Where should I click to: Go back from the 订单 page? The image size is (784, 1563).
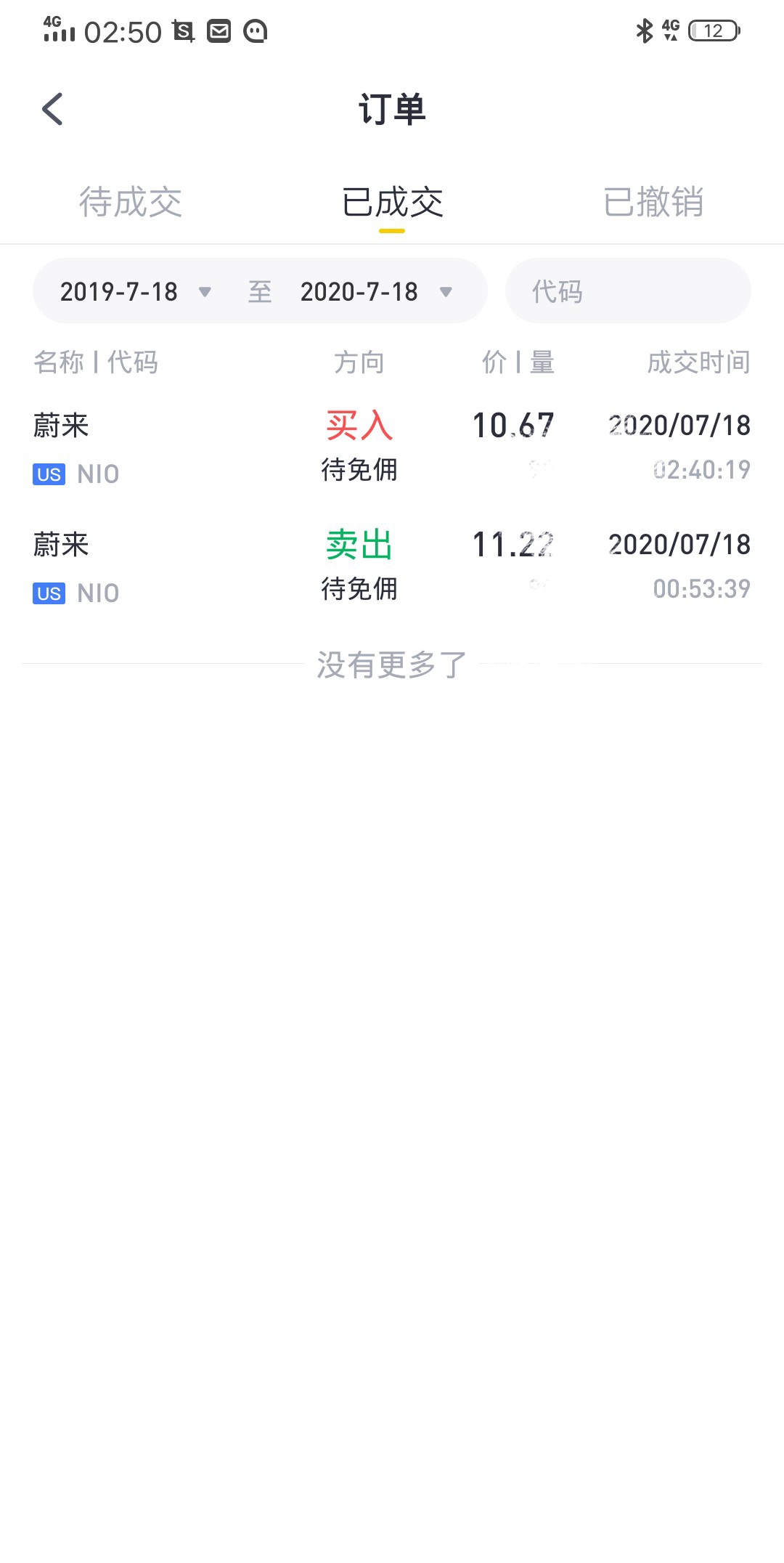tap(53, 110)
